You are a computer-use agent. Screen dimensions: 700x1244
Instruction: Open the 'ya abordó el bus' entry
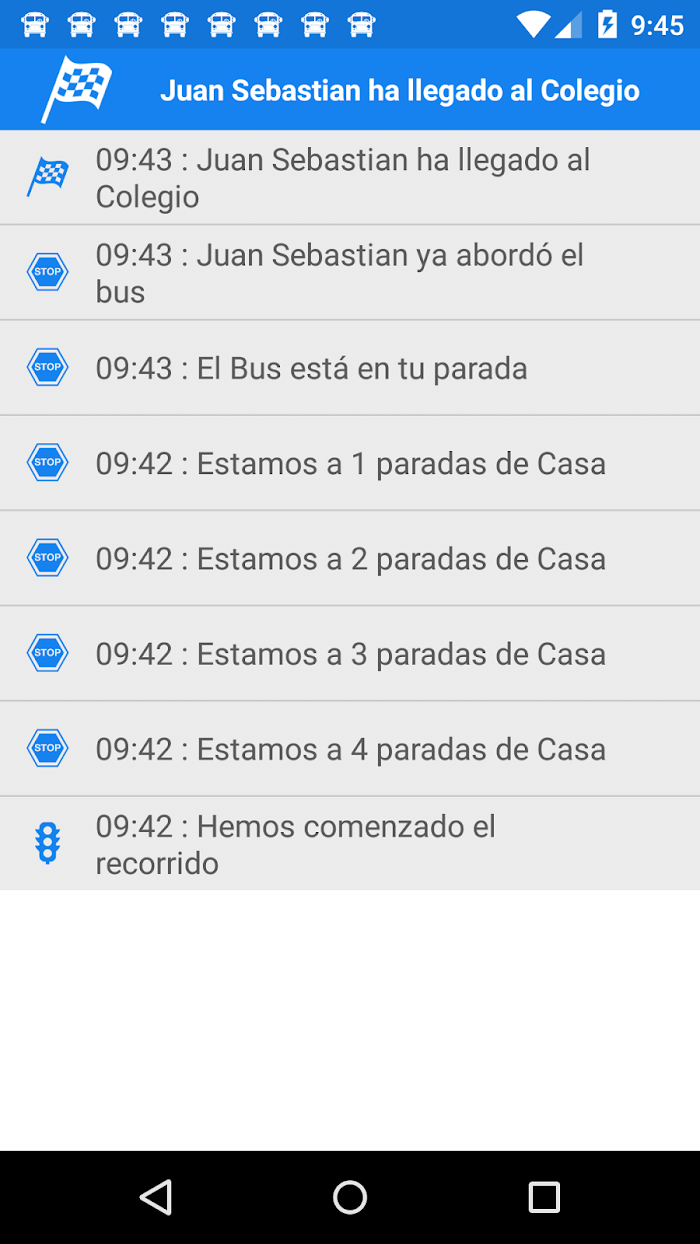[350, 272]
